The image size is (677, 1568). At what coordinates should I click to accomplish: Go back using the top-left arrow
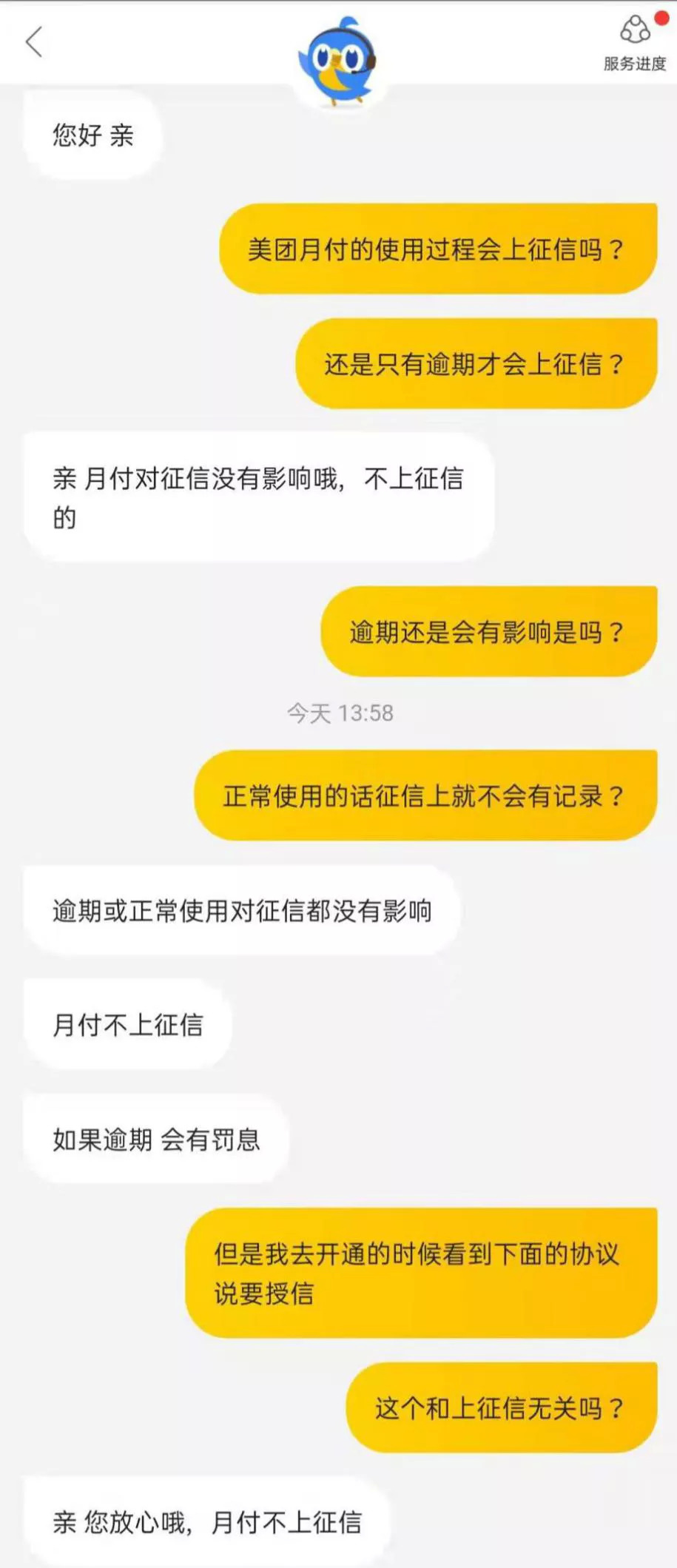pyautogui.click(x=34, y=41)
